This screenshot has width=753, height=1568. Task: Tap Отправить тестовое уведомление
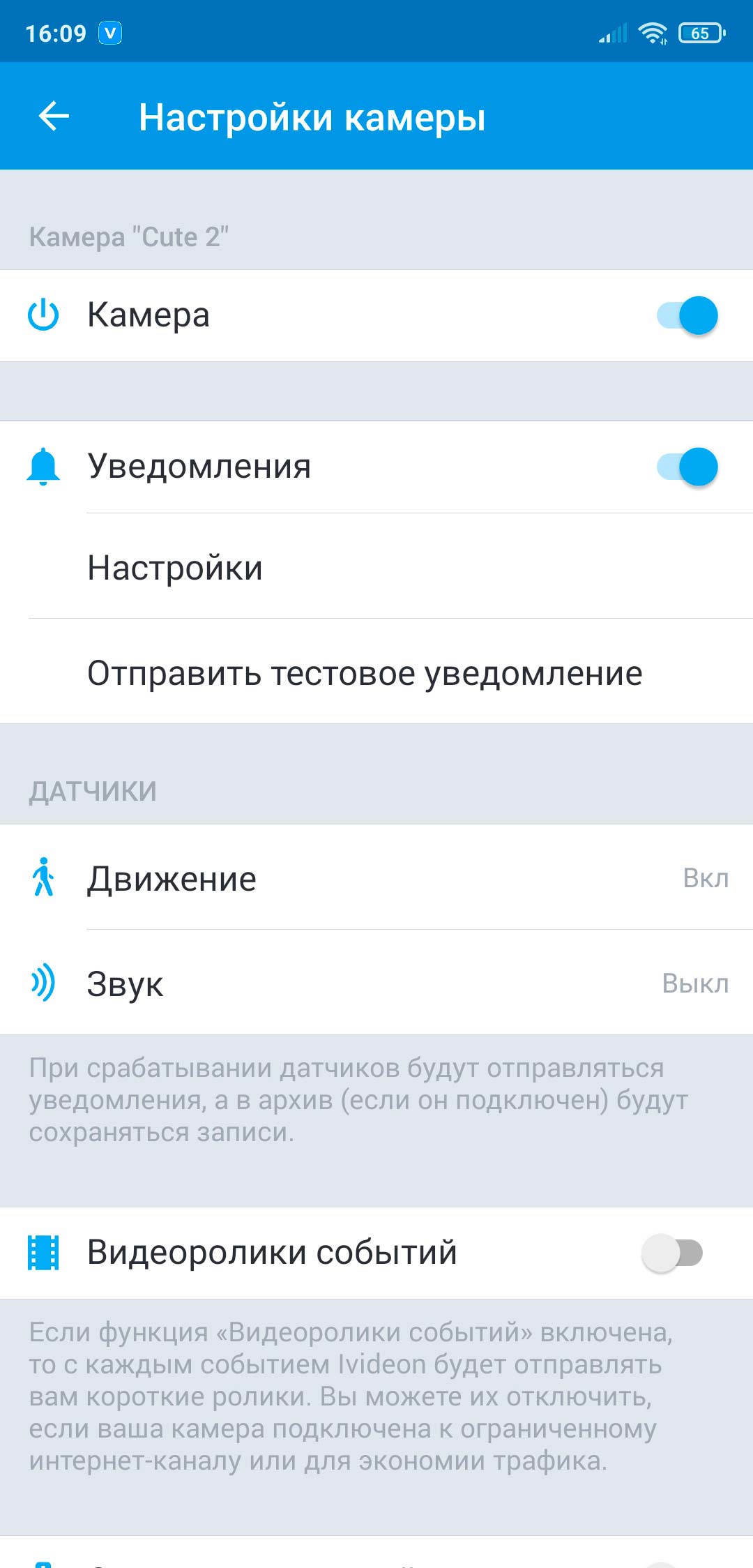click(376, 672)
